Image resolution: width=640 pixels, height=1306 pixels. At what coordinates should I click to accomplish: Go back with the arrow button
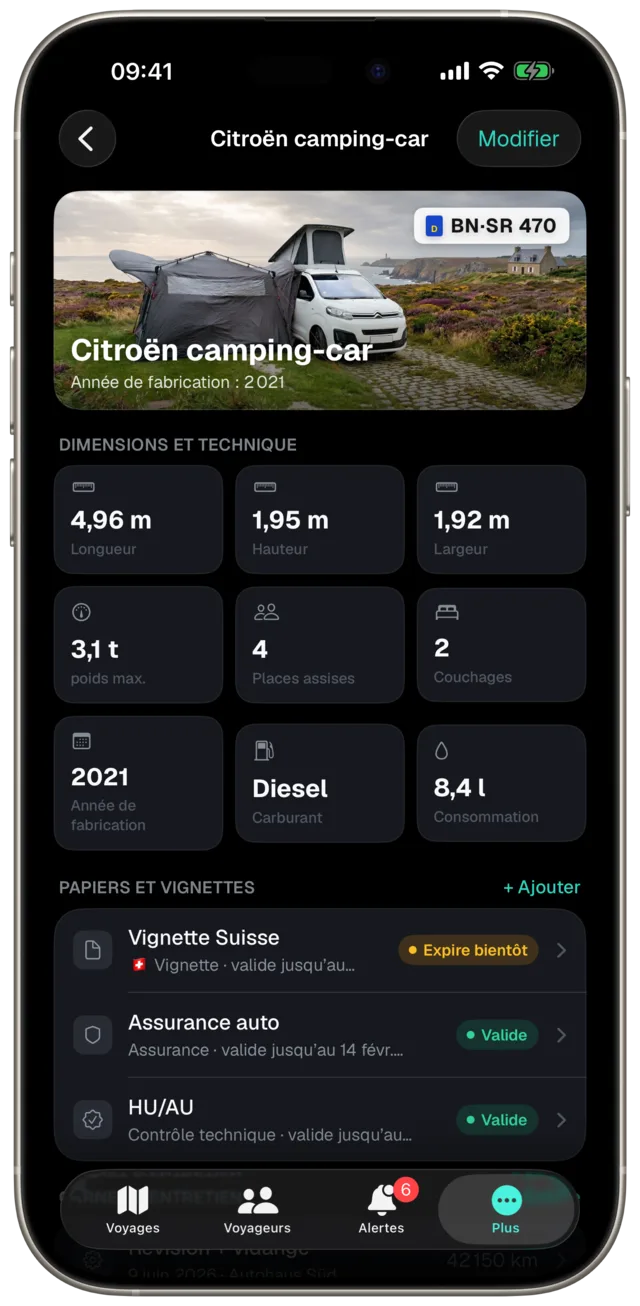coord(87,139)
